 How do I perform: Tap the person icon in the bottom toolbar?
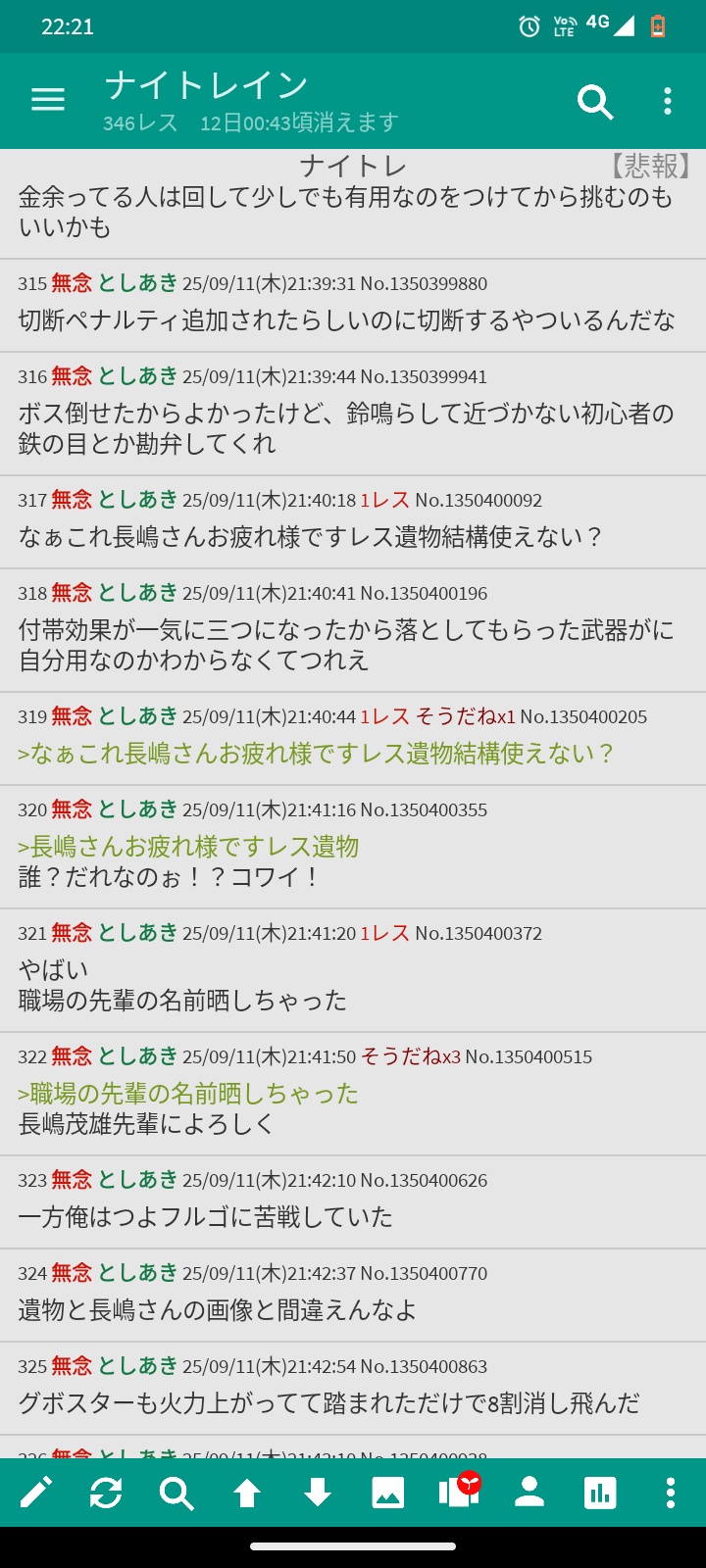click(529, 1493)
